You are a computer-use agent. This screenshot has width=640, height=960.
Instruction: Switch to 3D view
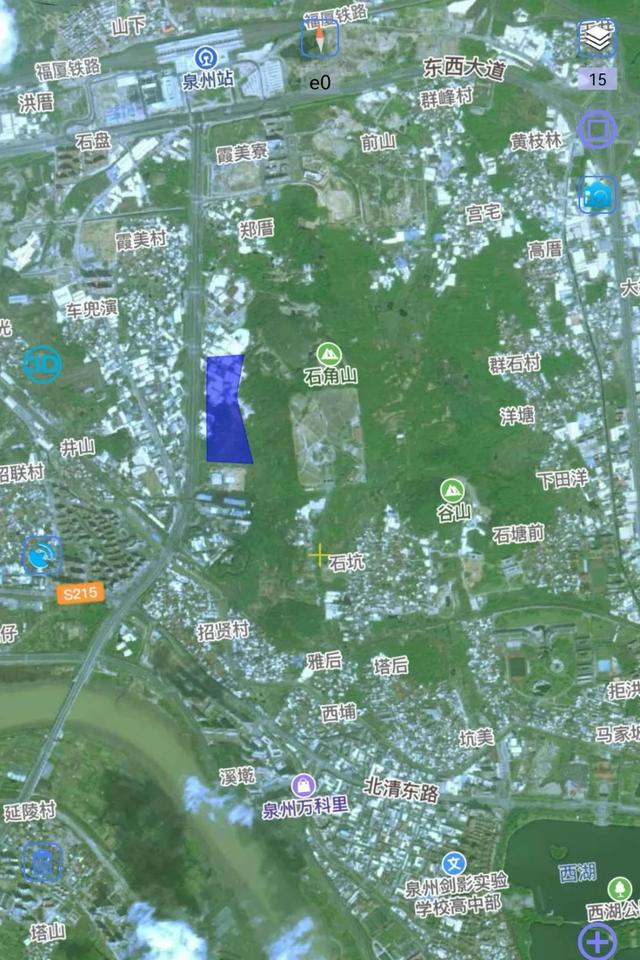click(x=41, y=365)
